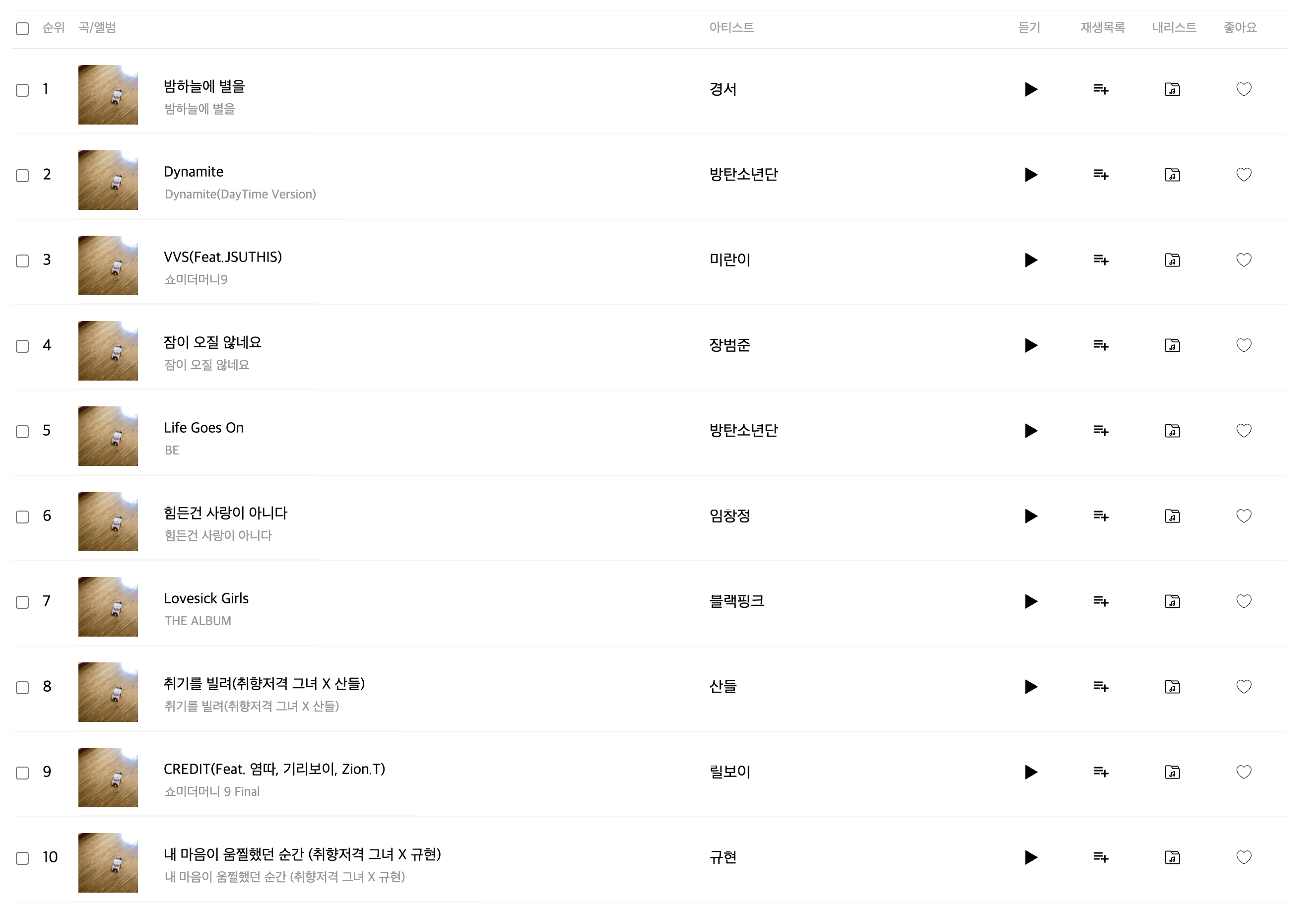Play Lovesick Girls by 블랙핑크
The width and height of the screenshot is (1316, 909).
[1030, 601]
